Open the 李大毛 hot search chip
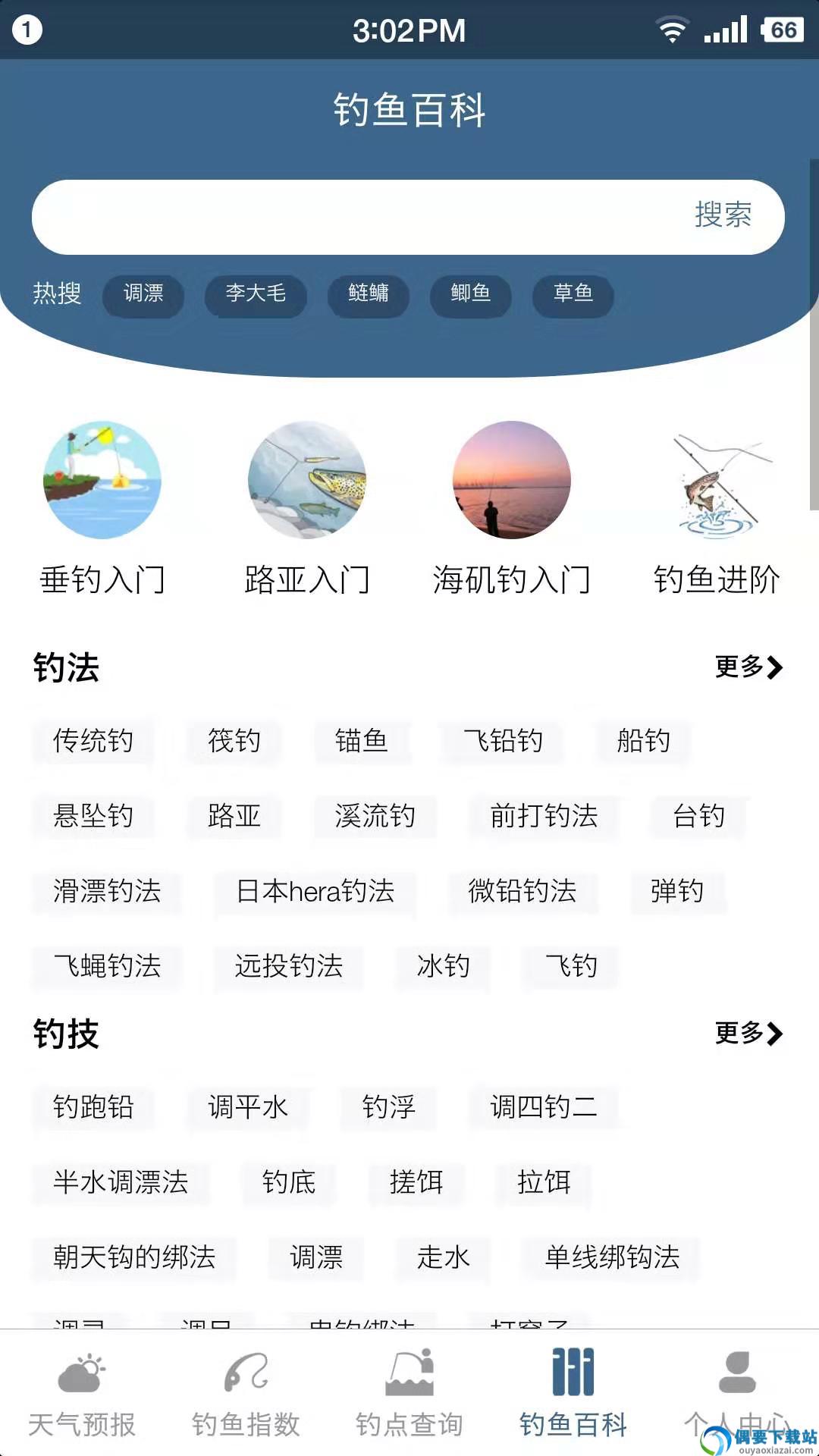Viewport: 819px width, 1456px height. pos(256,297)
